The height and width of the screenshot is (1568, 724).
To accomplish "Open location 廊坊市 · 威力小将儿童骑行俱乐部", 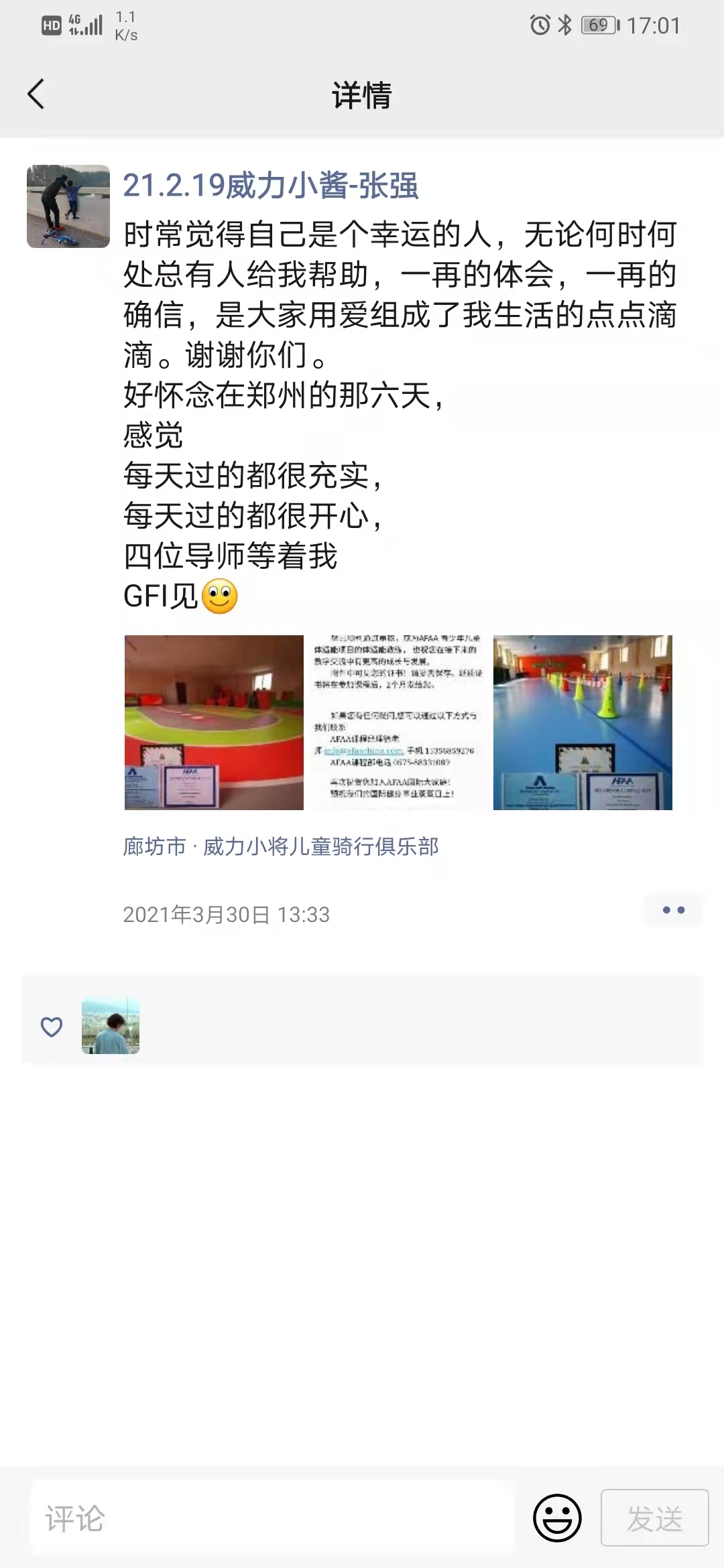I will pos(281,846).
